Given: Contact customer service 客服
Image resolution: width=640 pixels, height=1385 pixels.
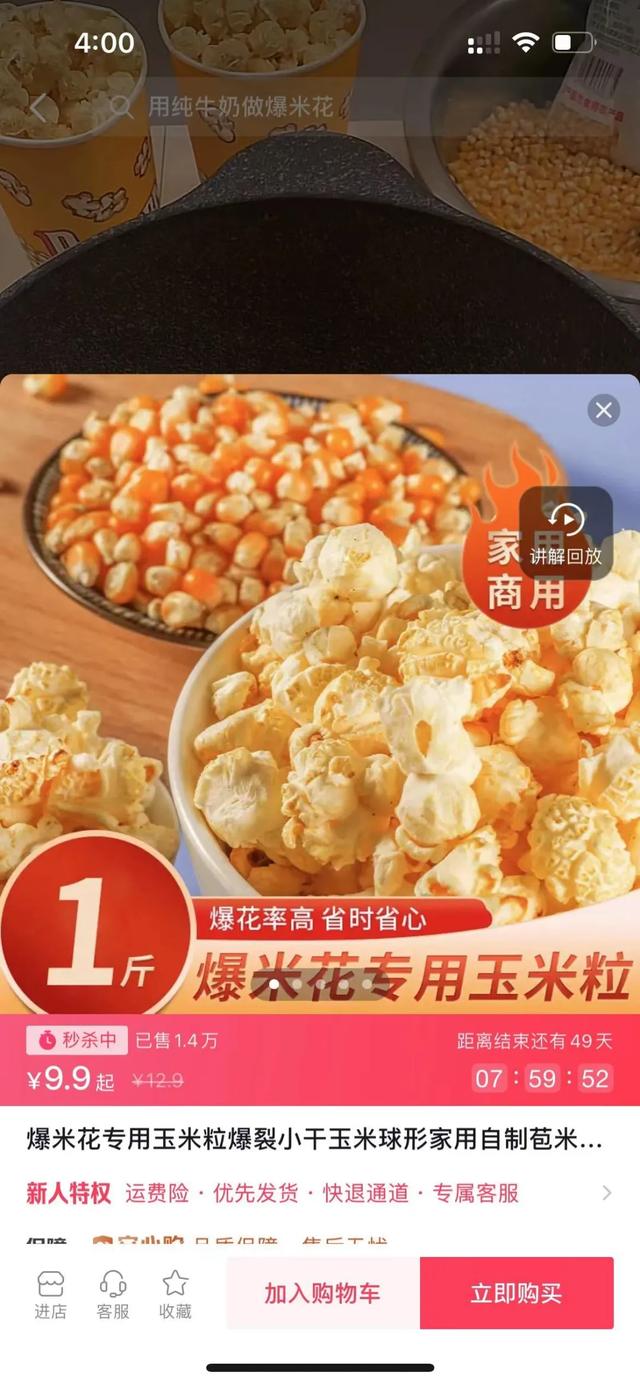Looking at the screenshot, I should (113, 1295).
